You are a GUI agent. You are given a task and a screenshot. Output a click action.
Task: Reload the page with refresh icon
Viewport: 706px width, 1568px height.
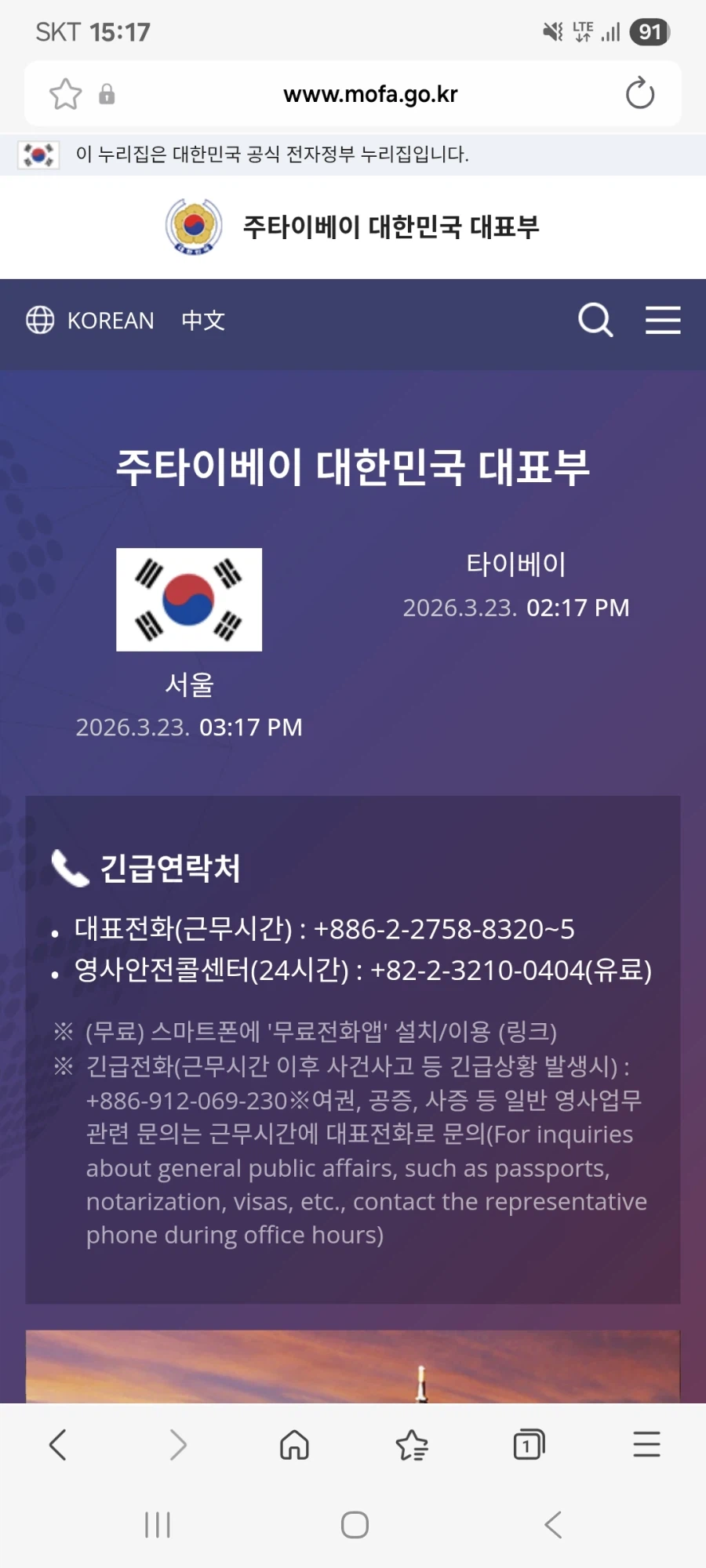639,93
